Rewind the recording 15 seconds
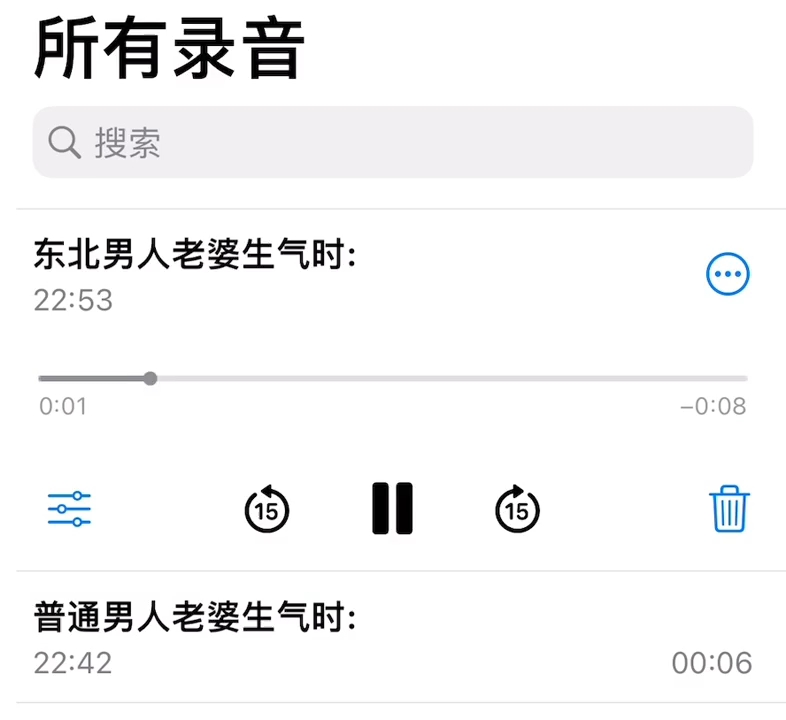The image size is (786, 720). coord(267,510)
